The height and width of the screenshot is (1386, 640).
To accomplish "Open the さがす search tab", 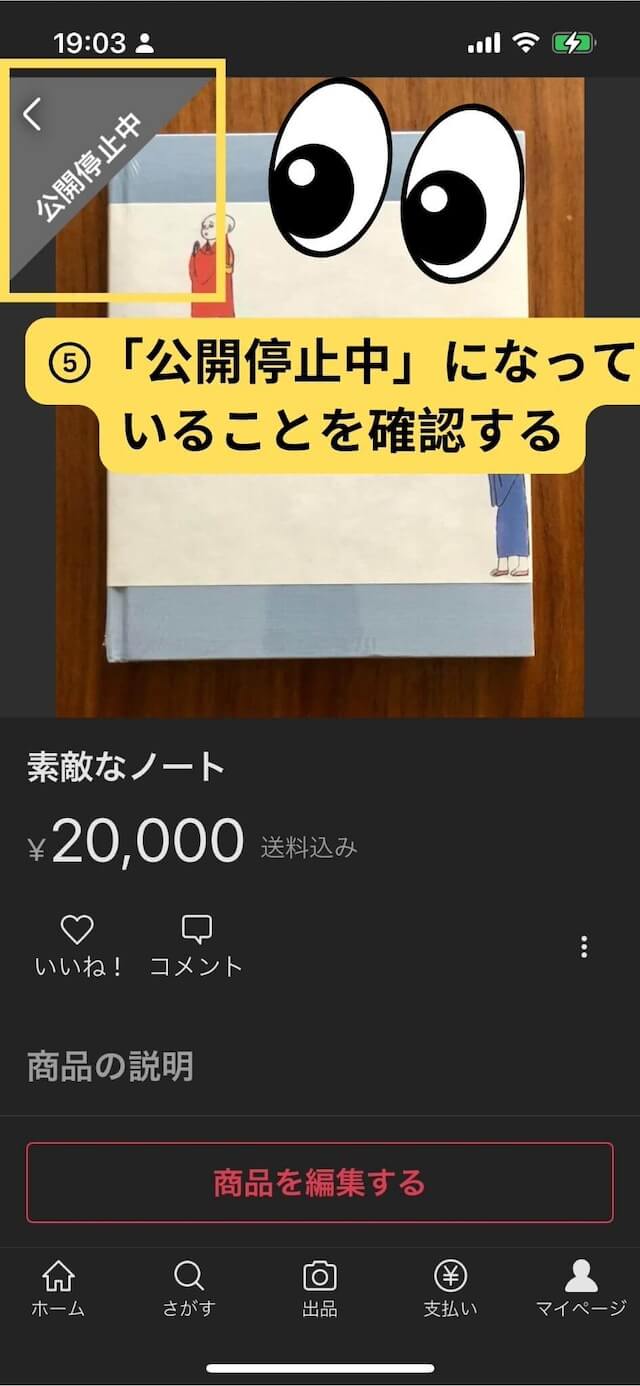I will tap(189, 1288).
